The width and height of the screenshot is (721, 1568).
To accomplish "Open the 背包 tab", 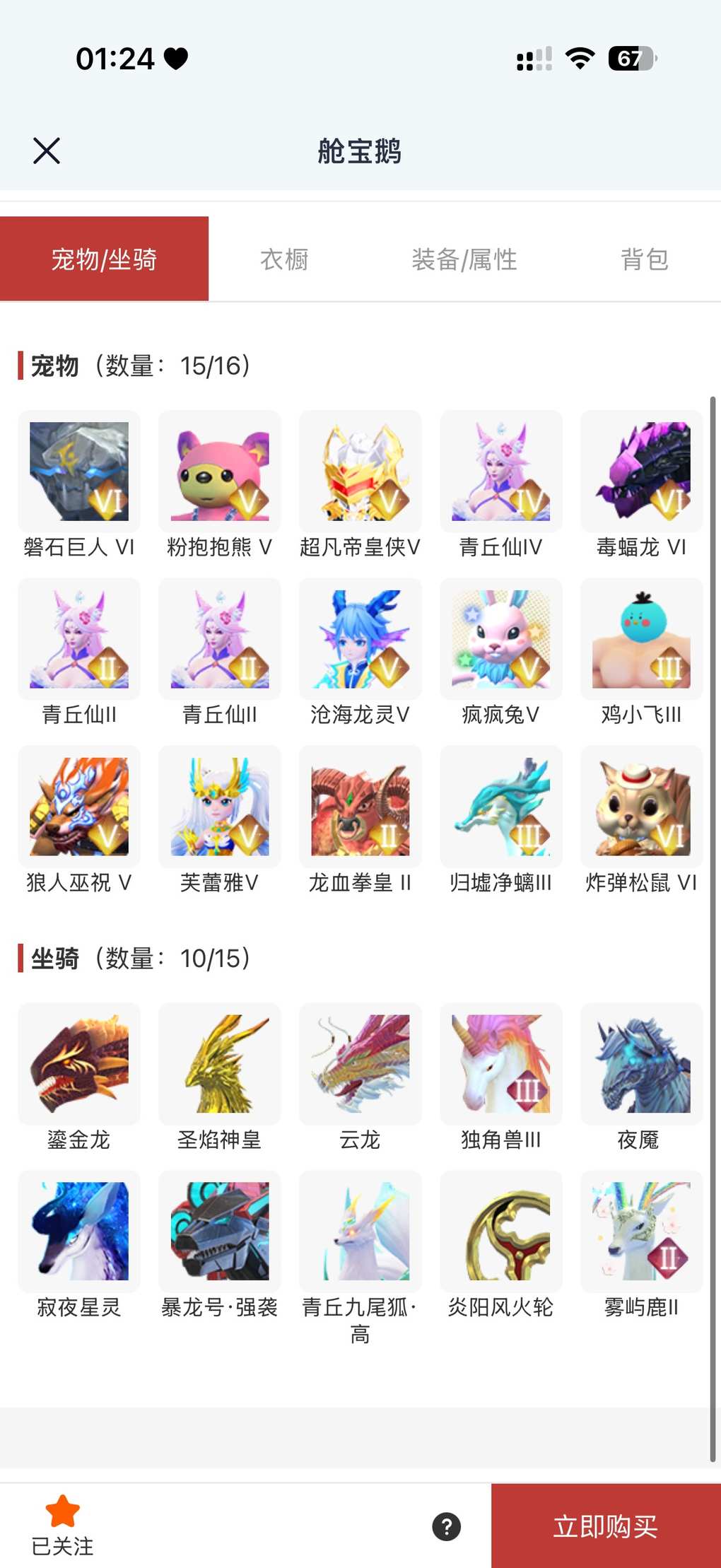I will (644, 259).
